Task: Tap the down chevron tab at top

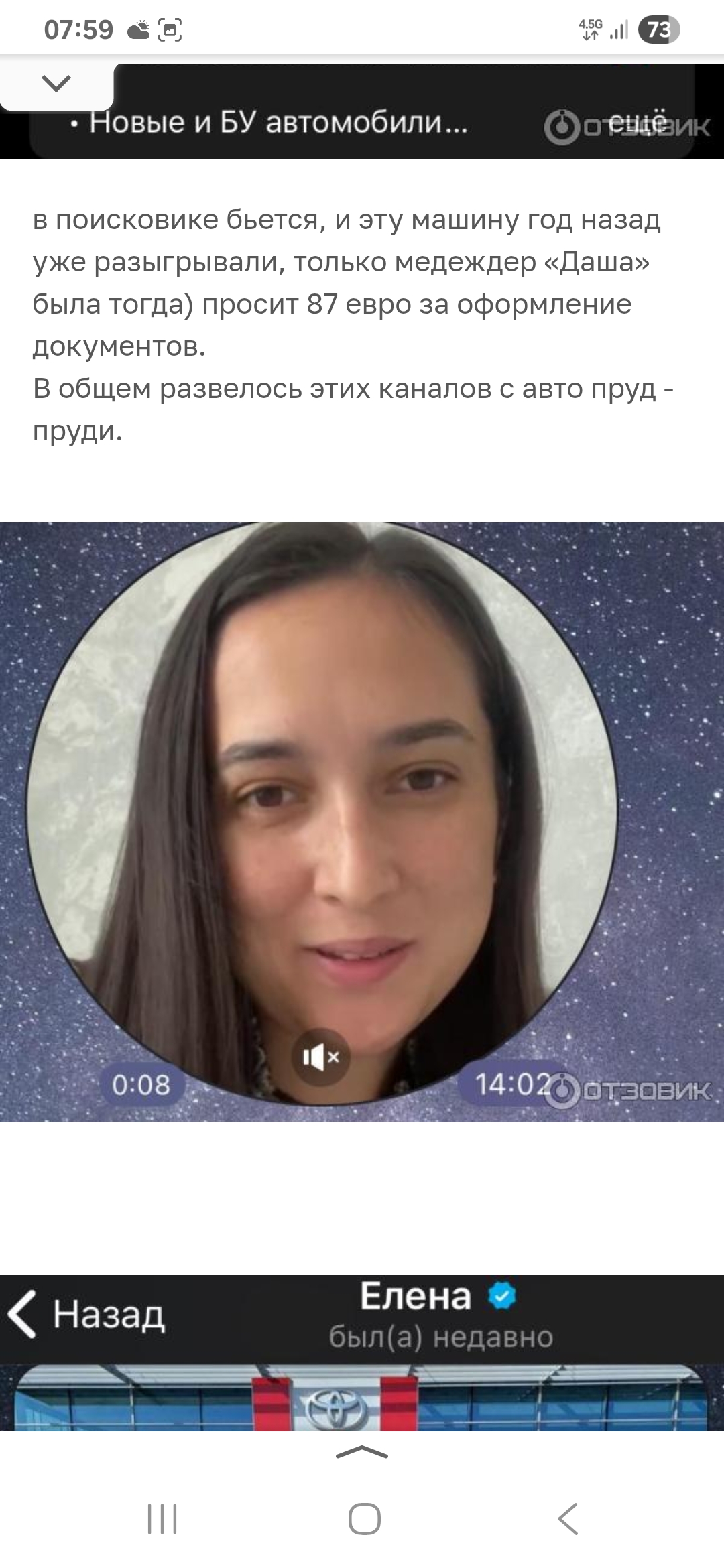Action: (x=56, y=84)
